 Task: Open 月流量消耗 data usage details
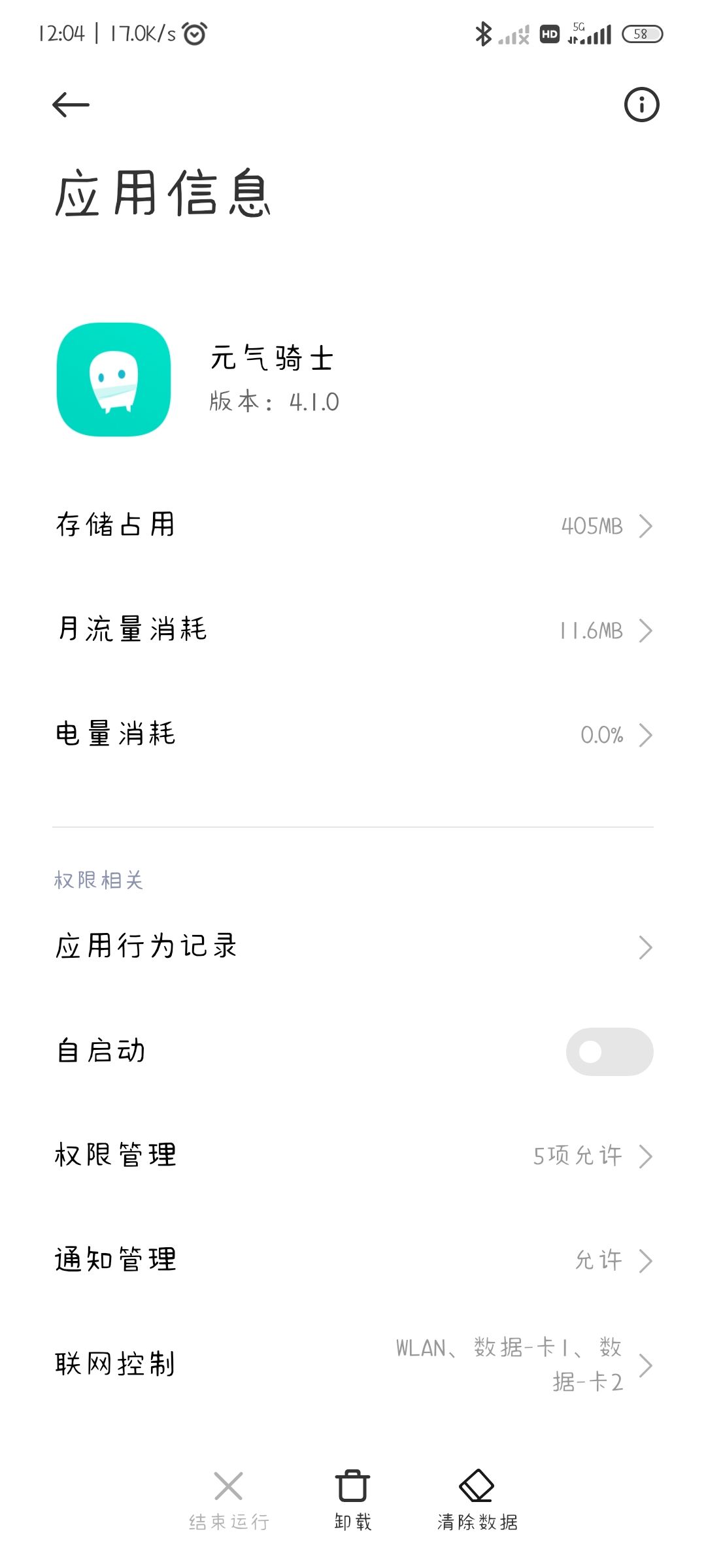point(353,630)
